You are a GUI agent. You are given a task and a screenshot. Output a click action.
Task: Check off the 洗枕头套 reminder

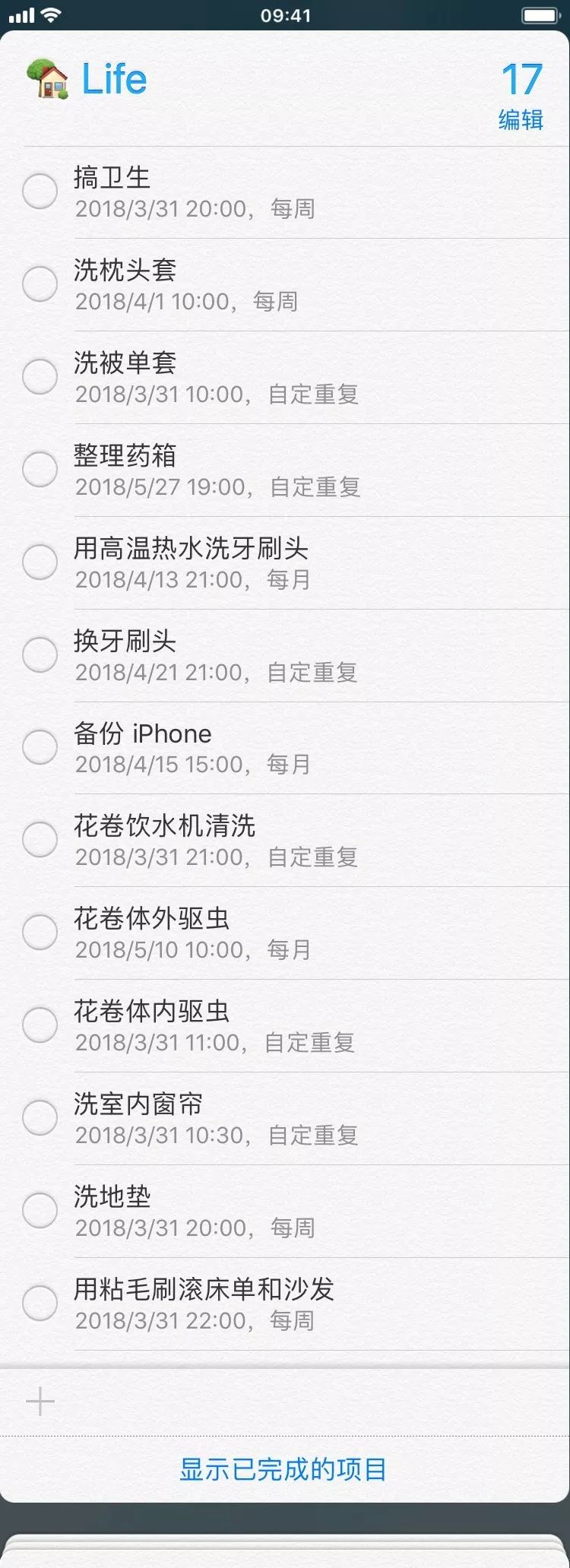(x=40, y=284)
